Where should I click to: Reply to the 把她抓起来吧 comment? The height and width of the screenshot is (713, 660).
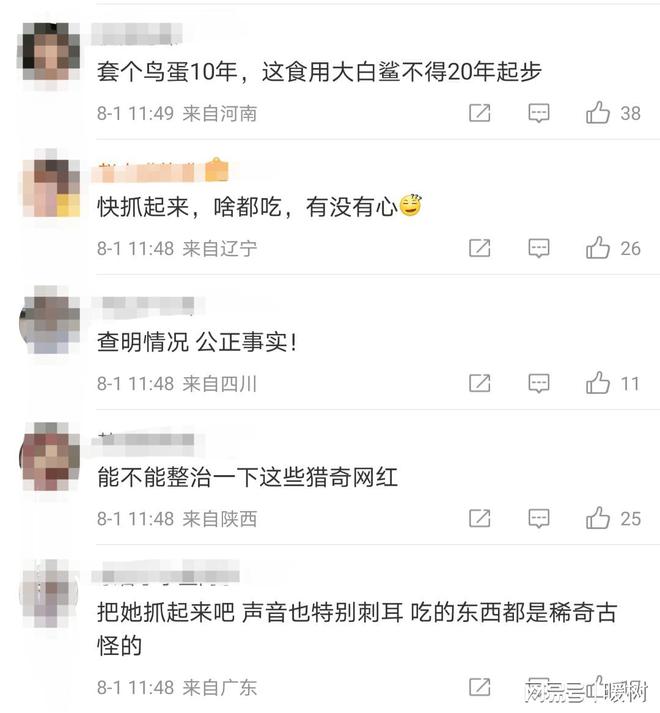tap(539, 688)
